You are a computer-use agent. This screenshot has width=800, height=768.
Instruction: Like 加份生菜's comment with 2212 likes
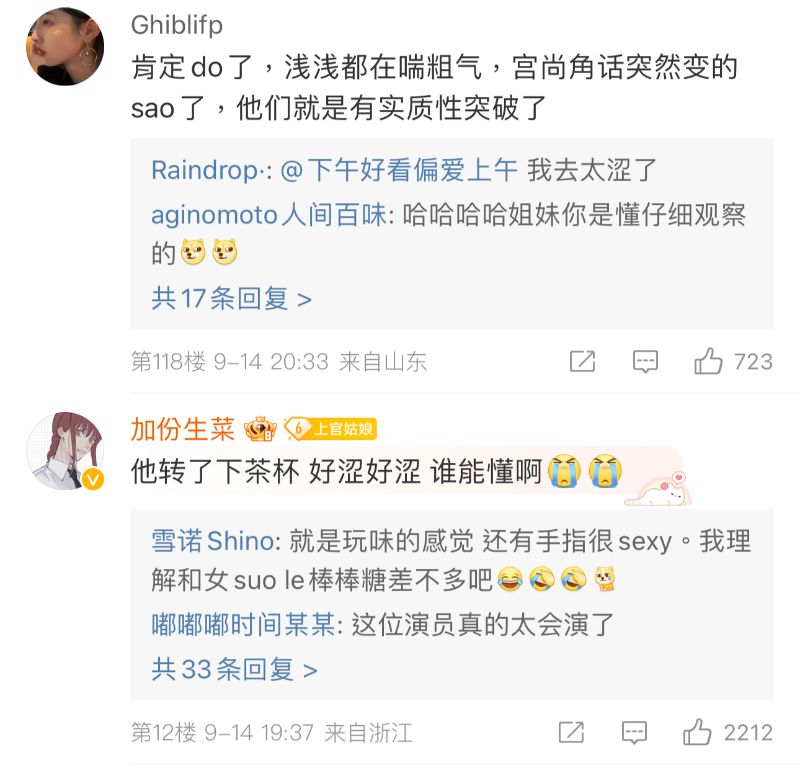point(697,733)
